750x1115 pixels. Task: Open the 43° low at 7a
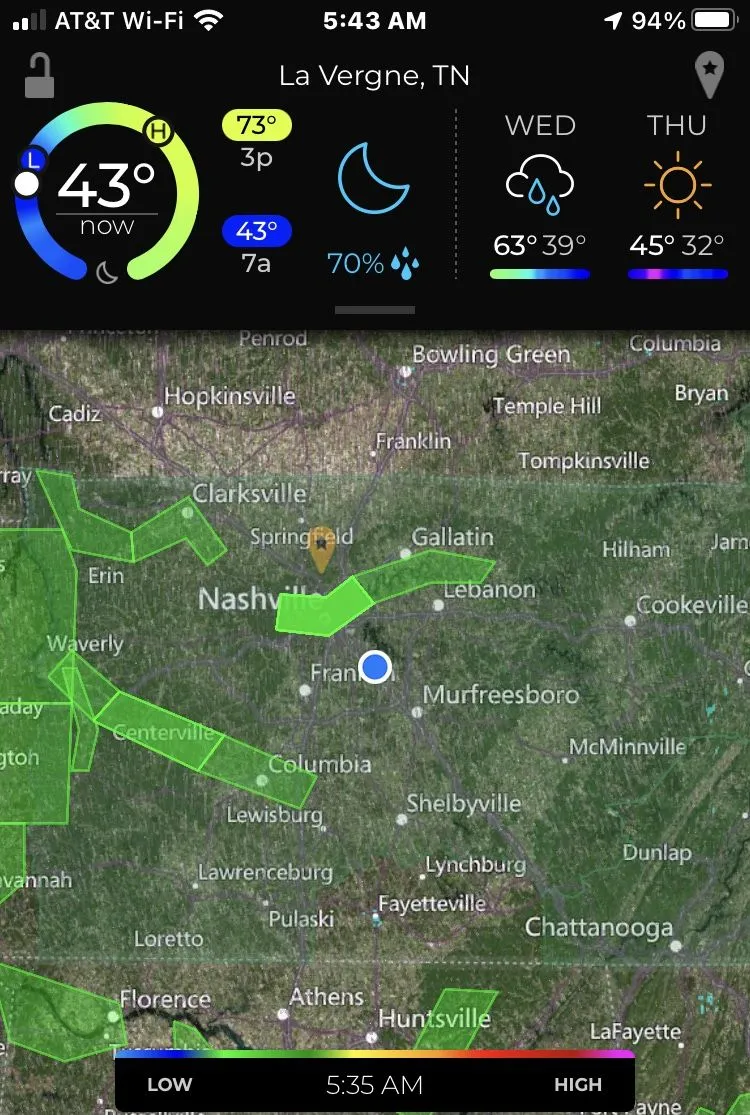pyautogui.click(x=256, y=244)
